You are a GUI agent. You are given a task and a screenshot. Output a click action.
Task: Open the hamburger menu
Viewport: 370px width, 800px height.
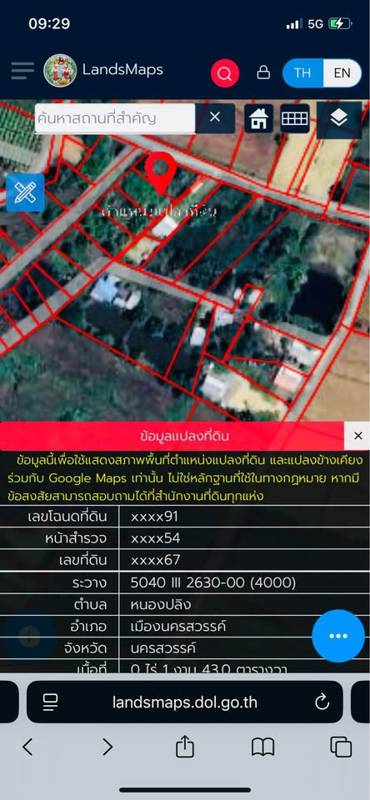[22, 71]
